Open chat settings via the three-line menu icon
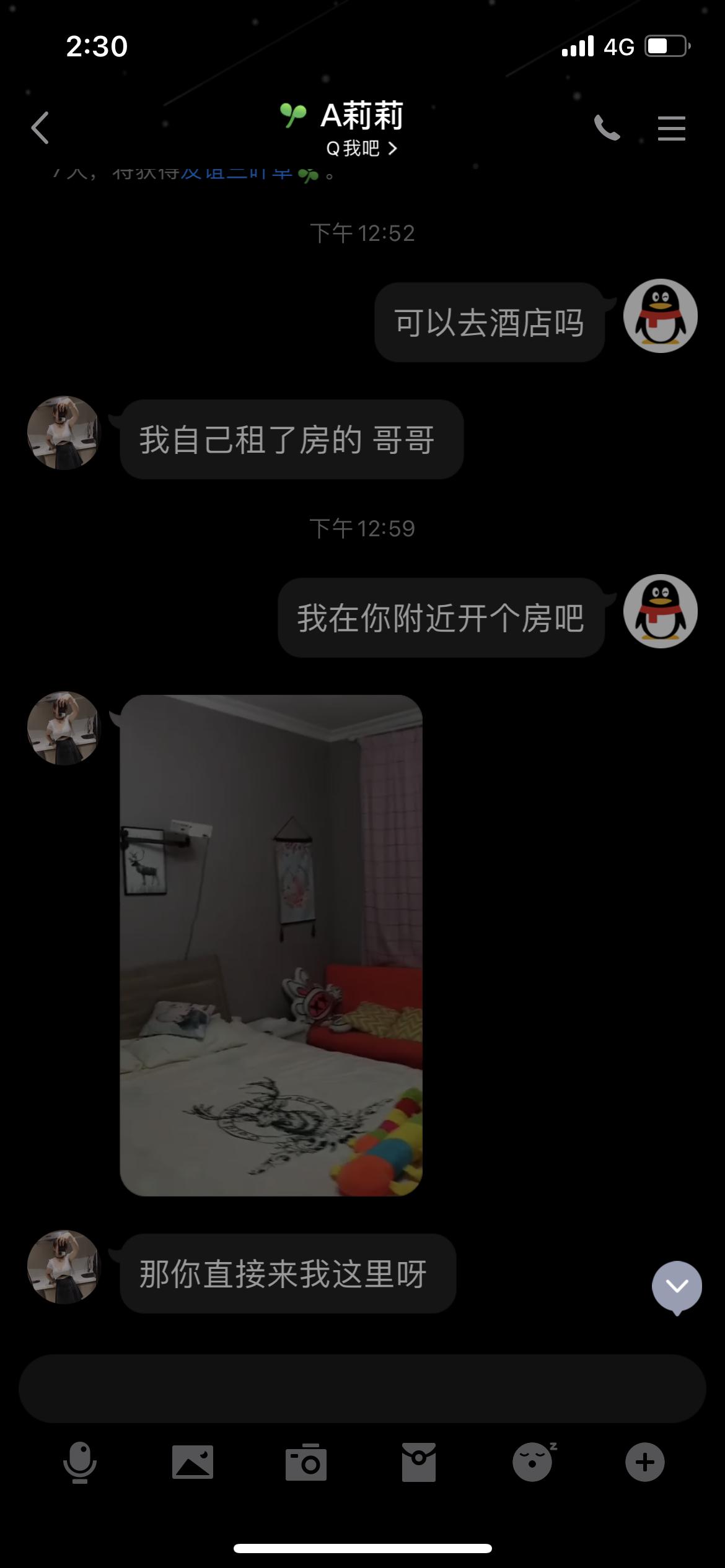Viewport: 725px width, 1568px height. pyautogui.click(x=672, y=129)
